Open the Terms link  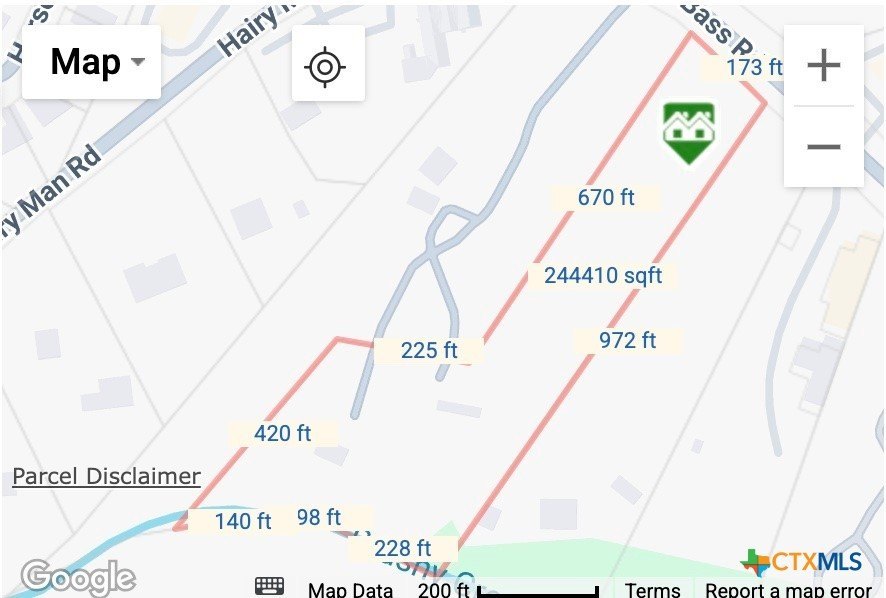click(652, 589)
